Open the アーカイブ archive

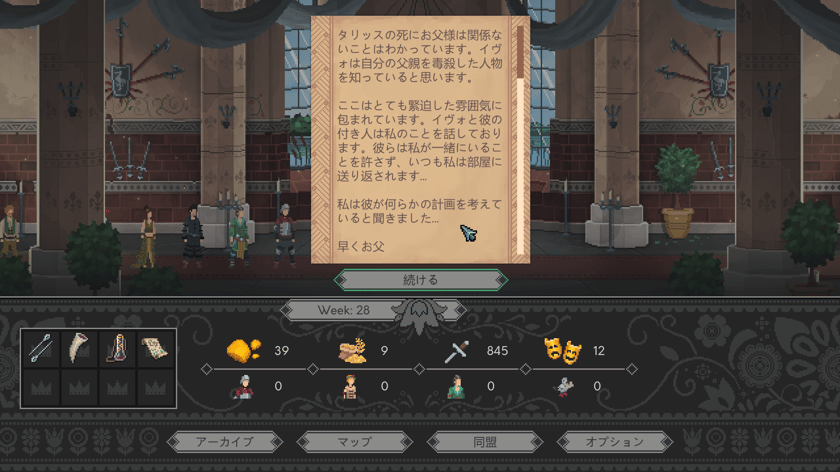tap(224, 442)
